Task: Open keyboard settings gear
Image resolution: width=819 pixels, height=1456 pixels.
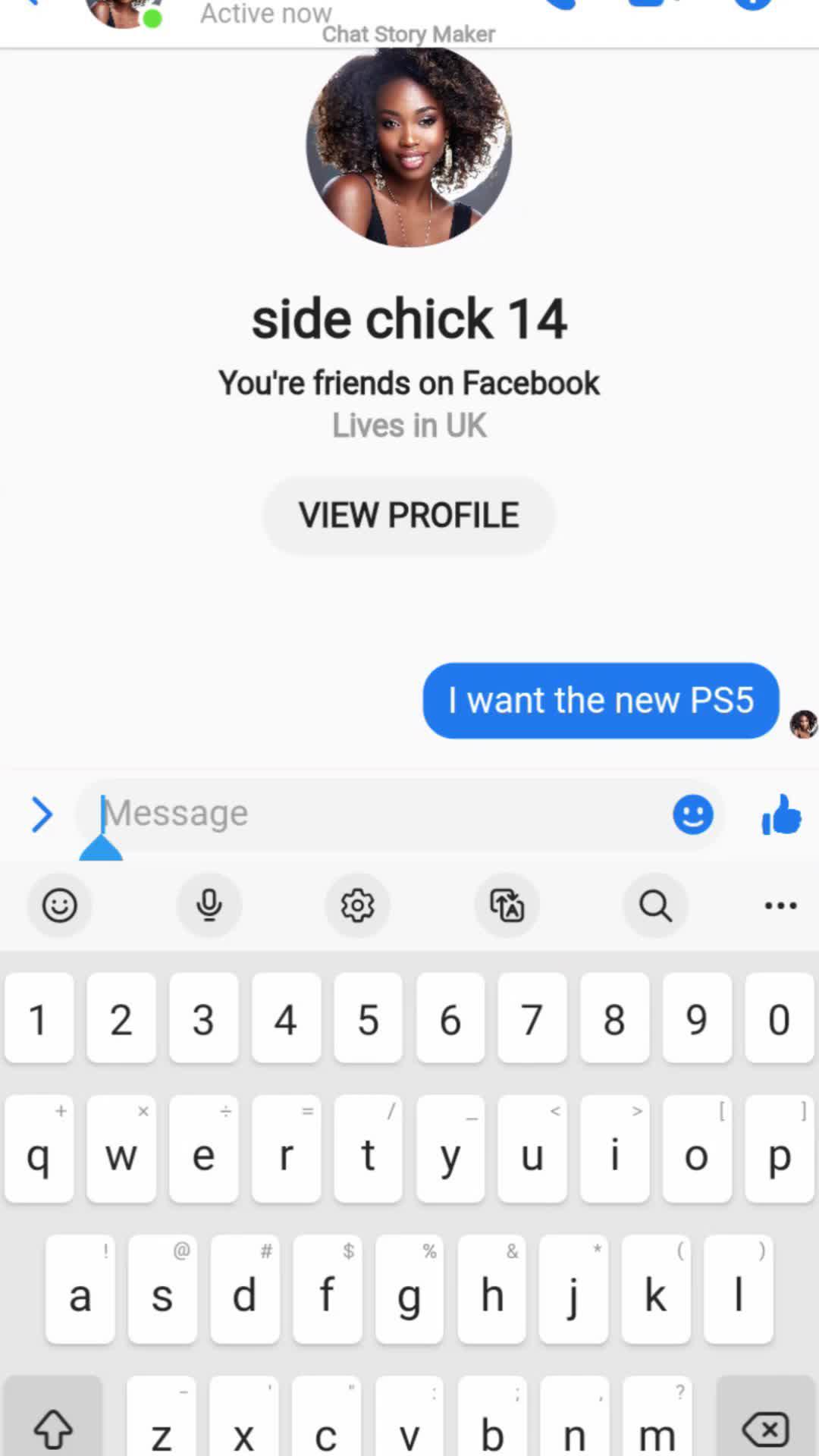Action: point(357,905)
